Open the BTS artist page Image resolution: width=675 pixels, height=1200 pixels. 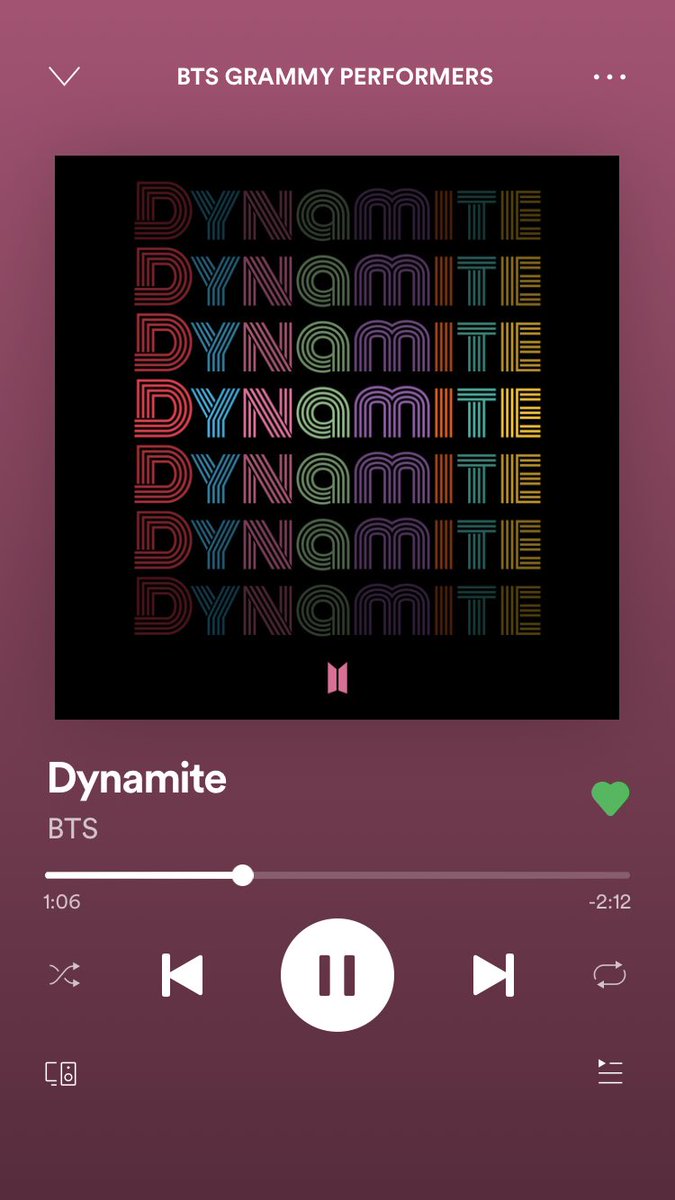pyautogui.click(x=73, y=828)
